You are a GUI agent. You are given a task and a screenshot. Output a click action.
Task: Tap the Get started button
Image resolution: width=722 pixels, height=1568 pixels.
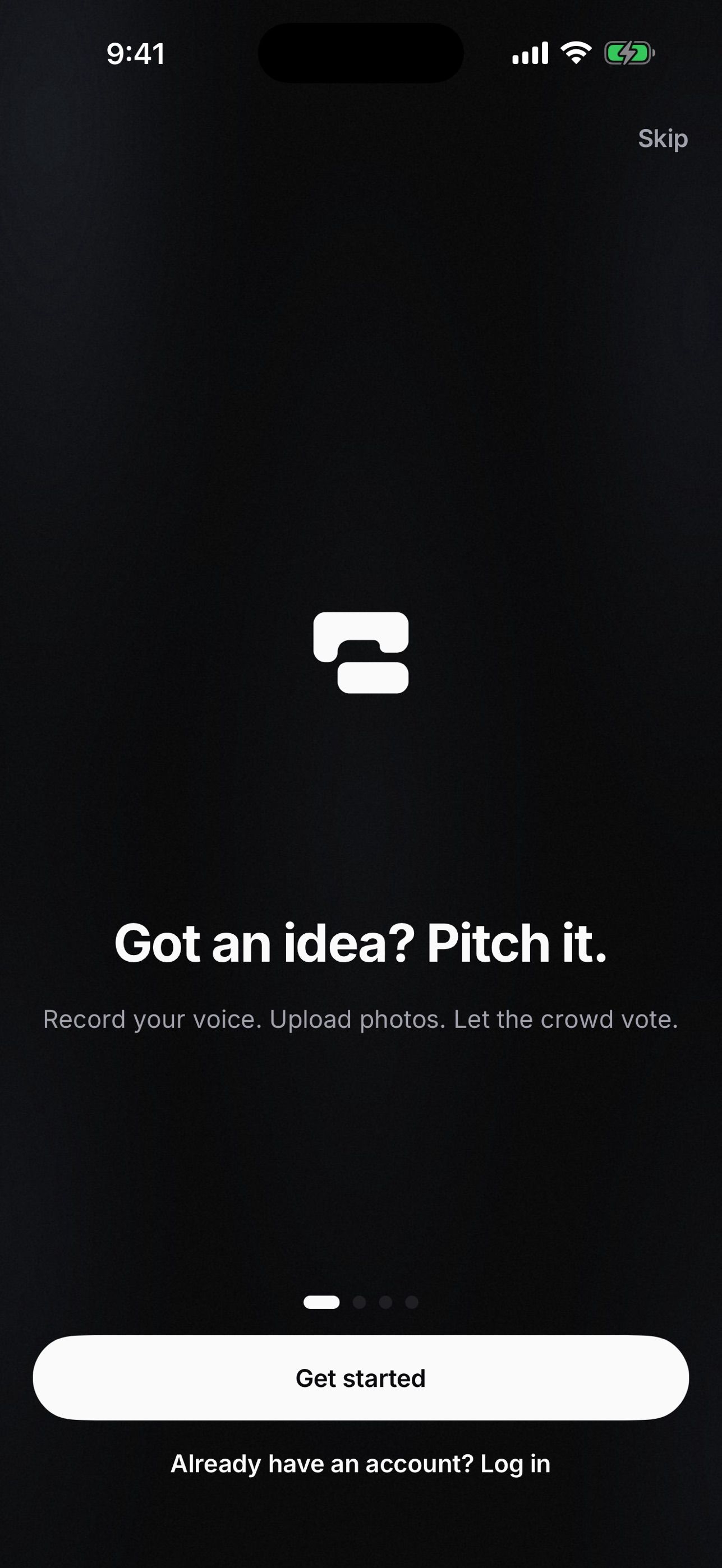361,1378
